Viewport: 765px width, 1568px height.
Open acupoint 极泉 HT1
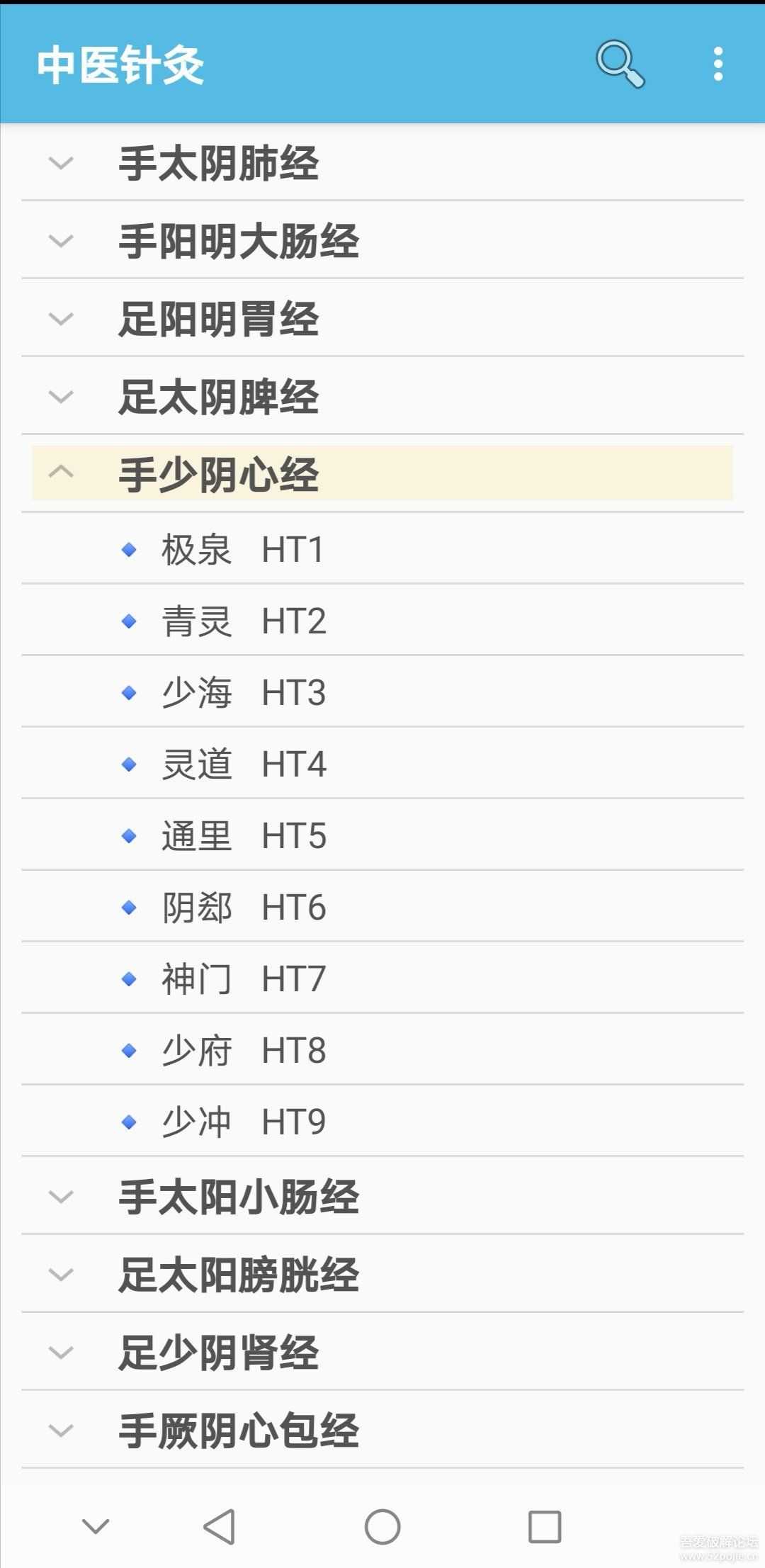(242, 549)
